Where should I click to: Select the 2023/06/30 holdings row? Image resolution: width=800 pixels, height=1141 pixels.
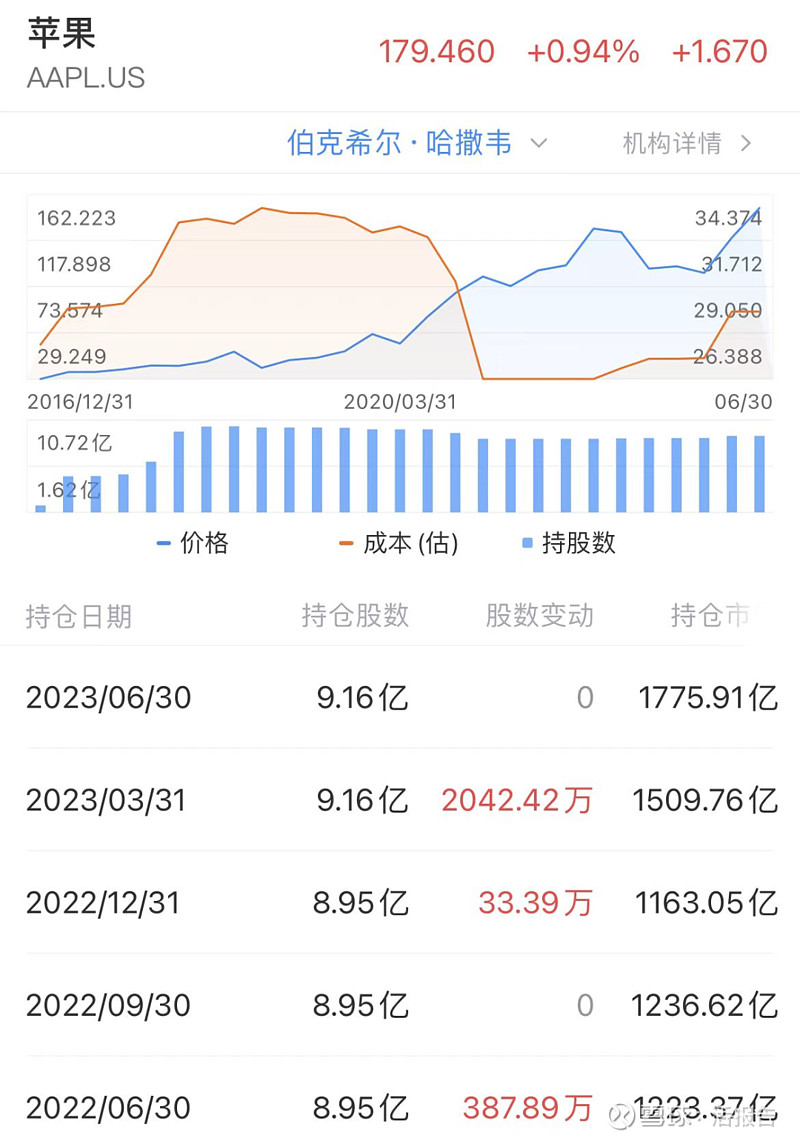[400, 698]
